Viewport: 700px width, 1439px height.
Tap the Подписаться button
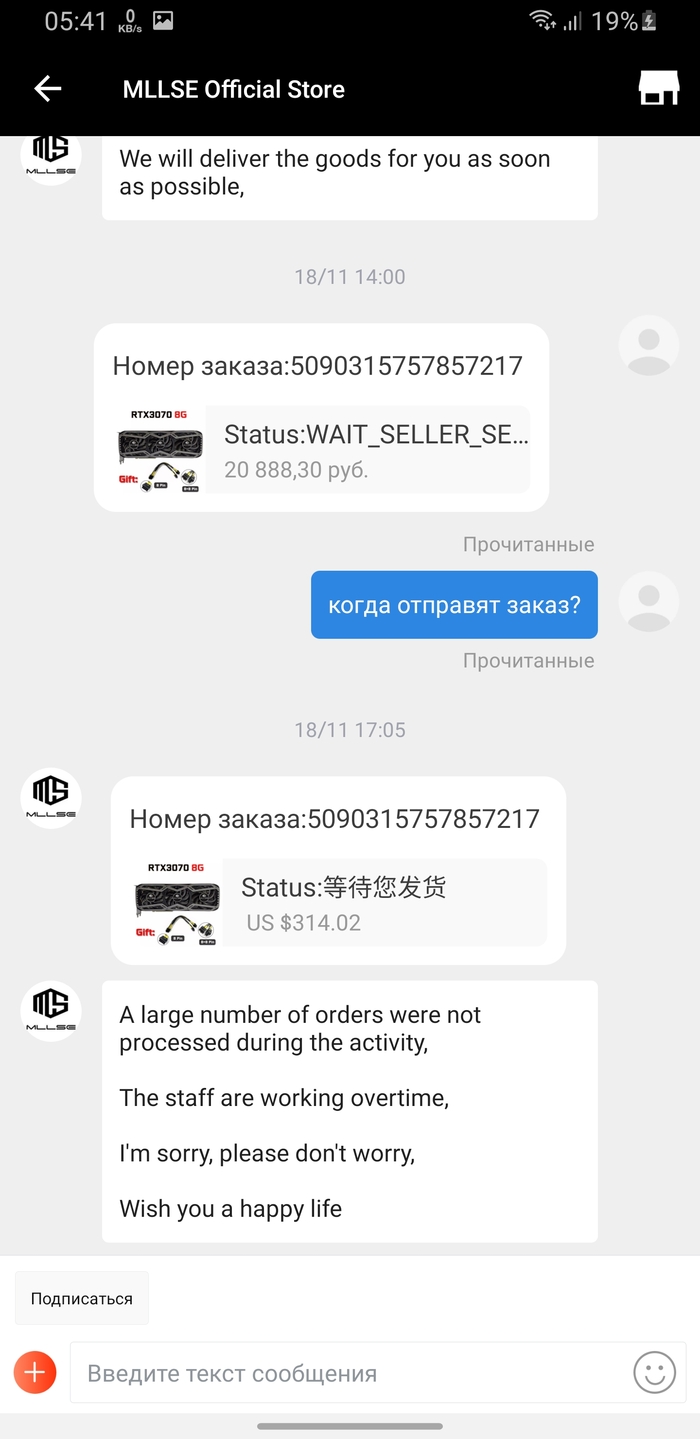(82, 1298)
